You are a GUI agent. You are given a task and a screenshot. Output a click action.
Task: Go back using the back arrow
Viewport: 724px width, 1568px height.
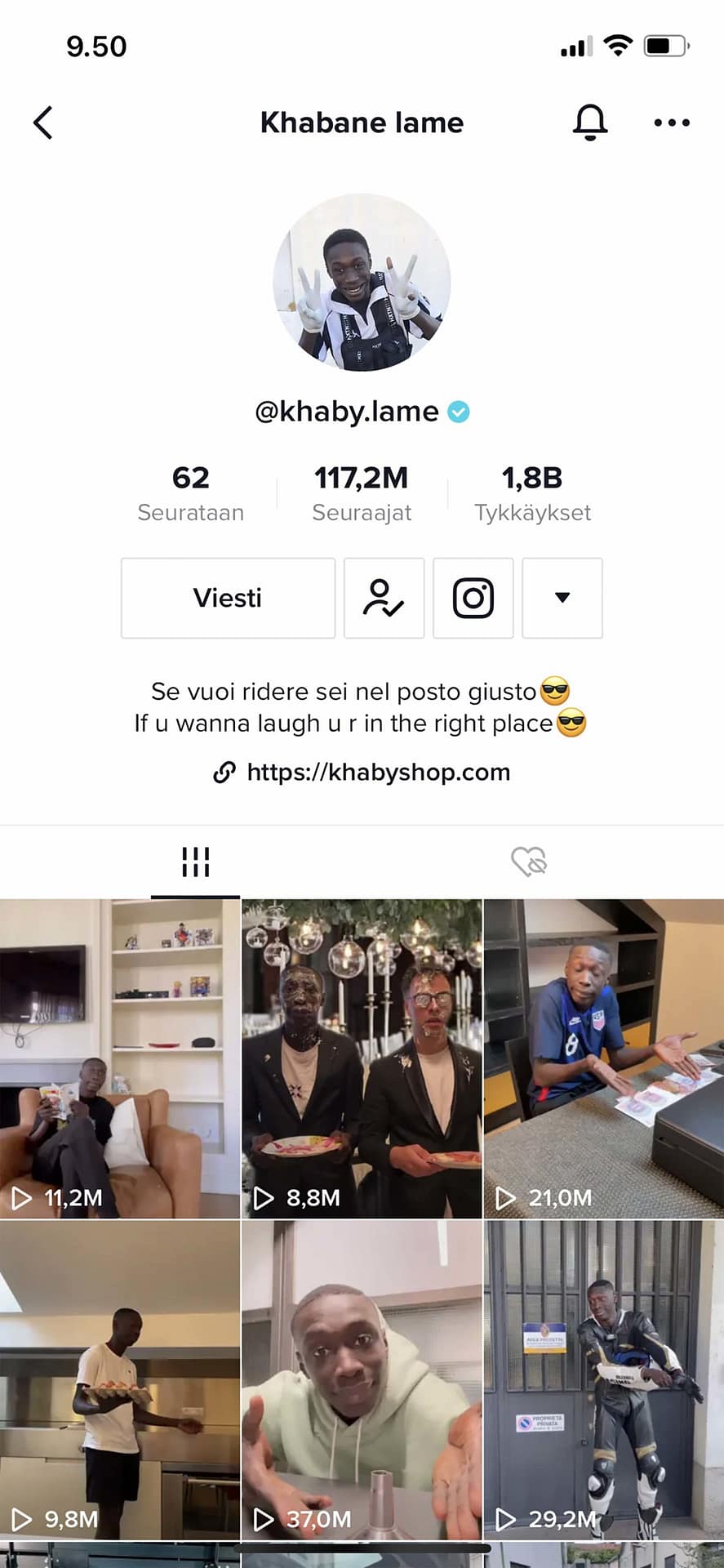43,123
